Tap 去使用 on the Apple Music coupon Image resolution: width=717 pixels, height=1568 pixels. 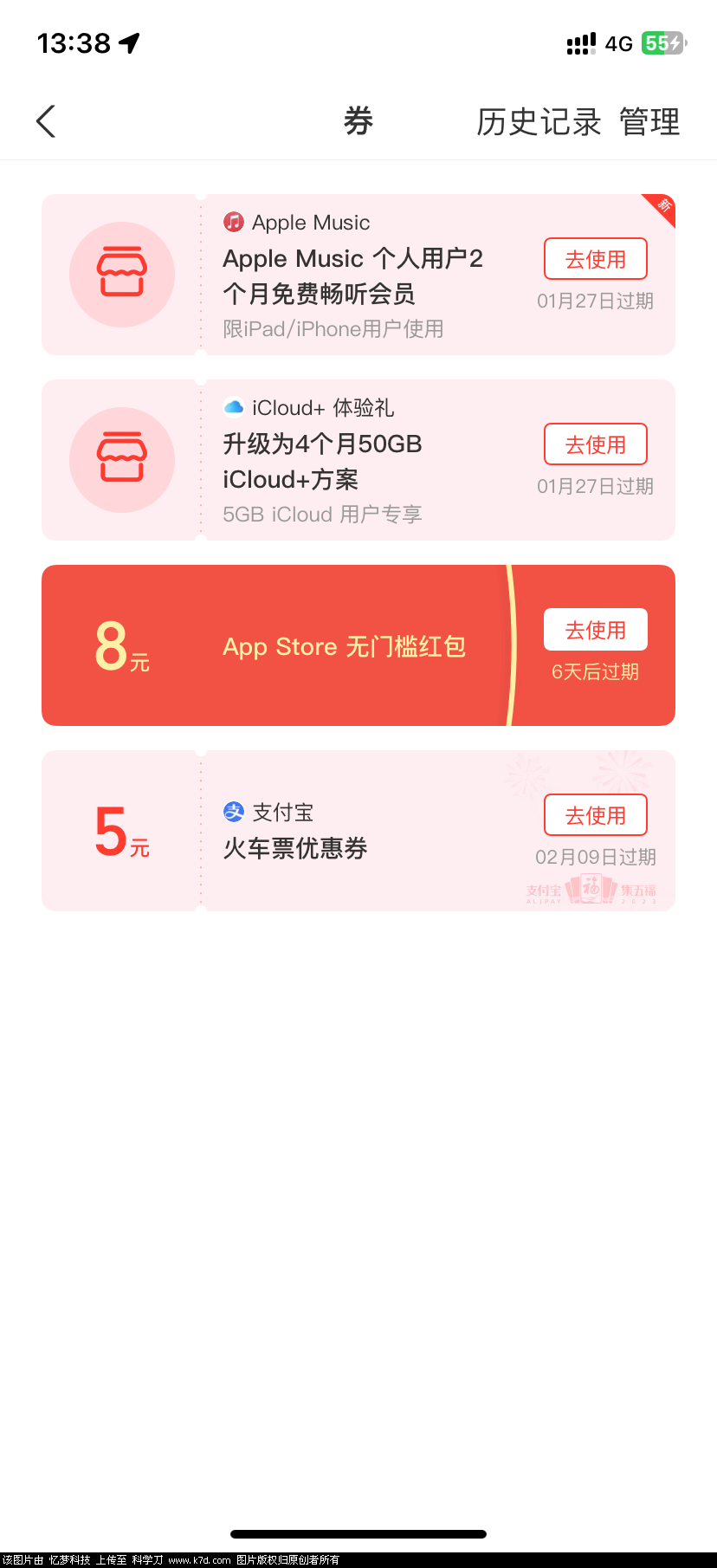[x=595, y=259]
